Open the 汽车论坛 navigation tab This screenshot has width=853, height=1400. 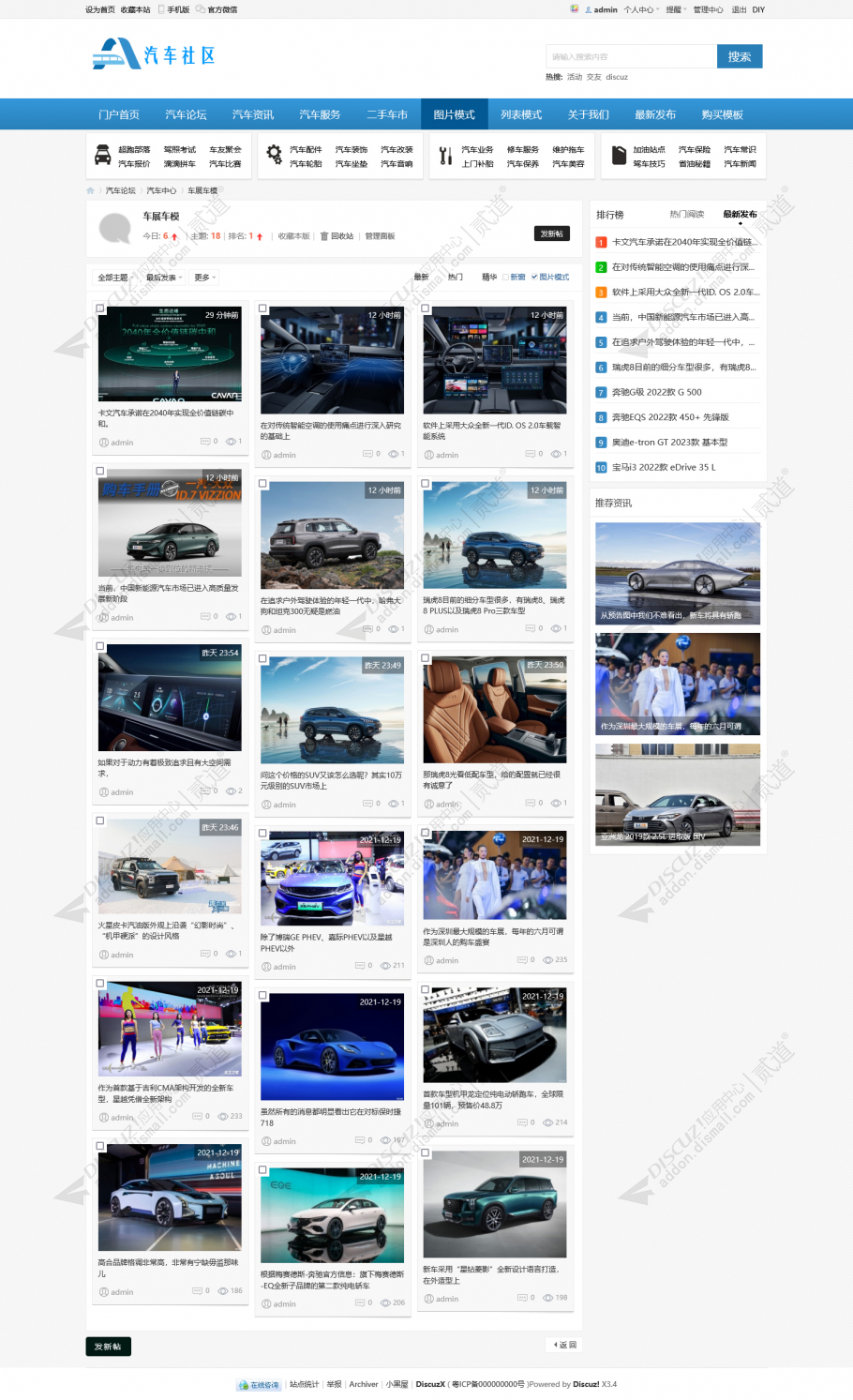coord(186,114)
